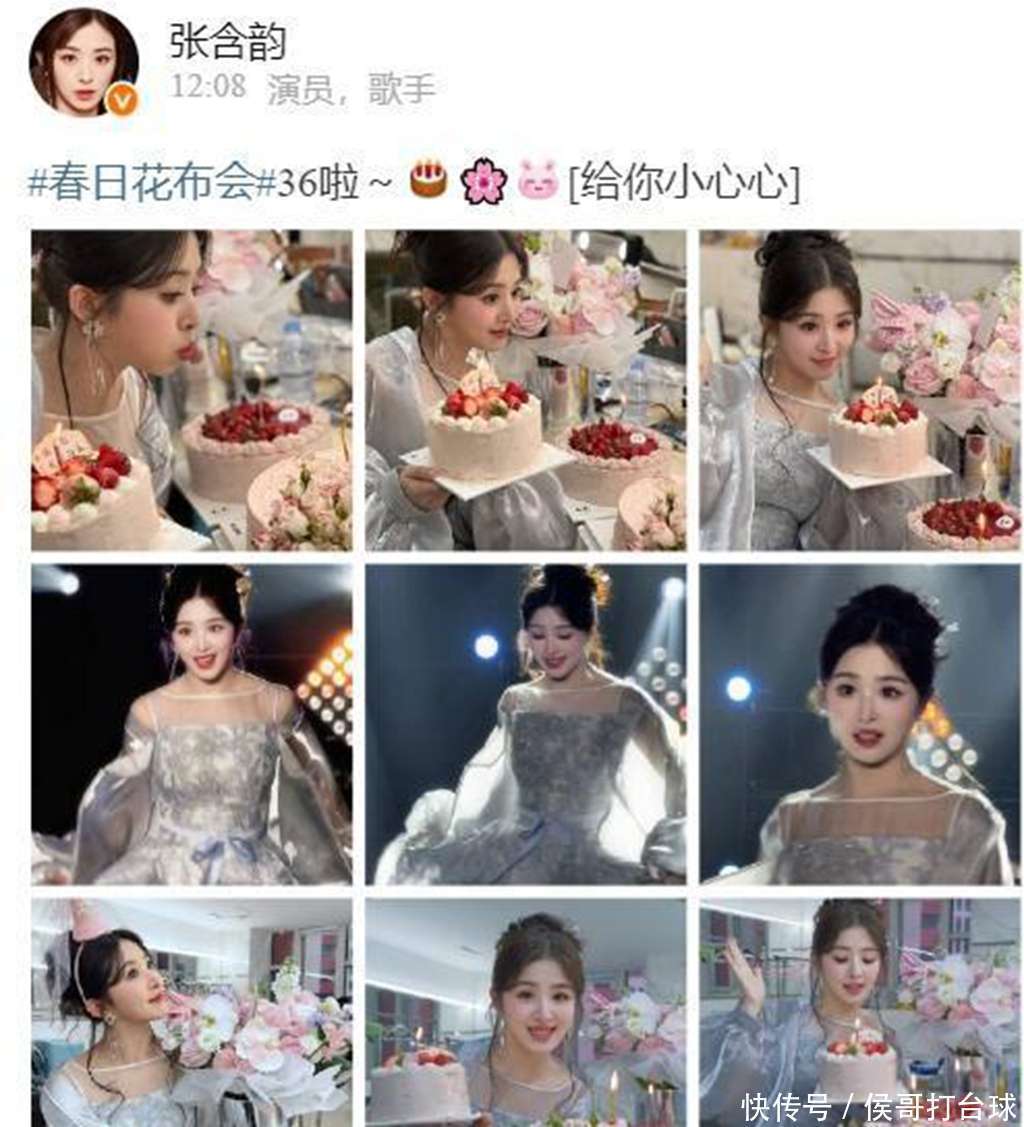Tap the username 张含韵

[x=227, y=41]
